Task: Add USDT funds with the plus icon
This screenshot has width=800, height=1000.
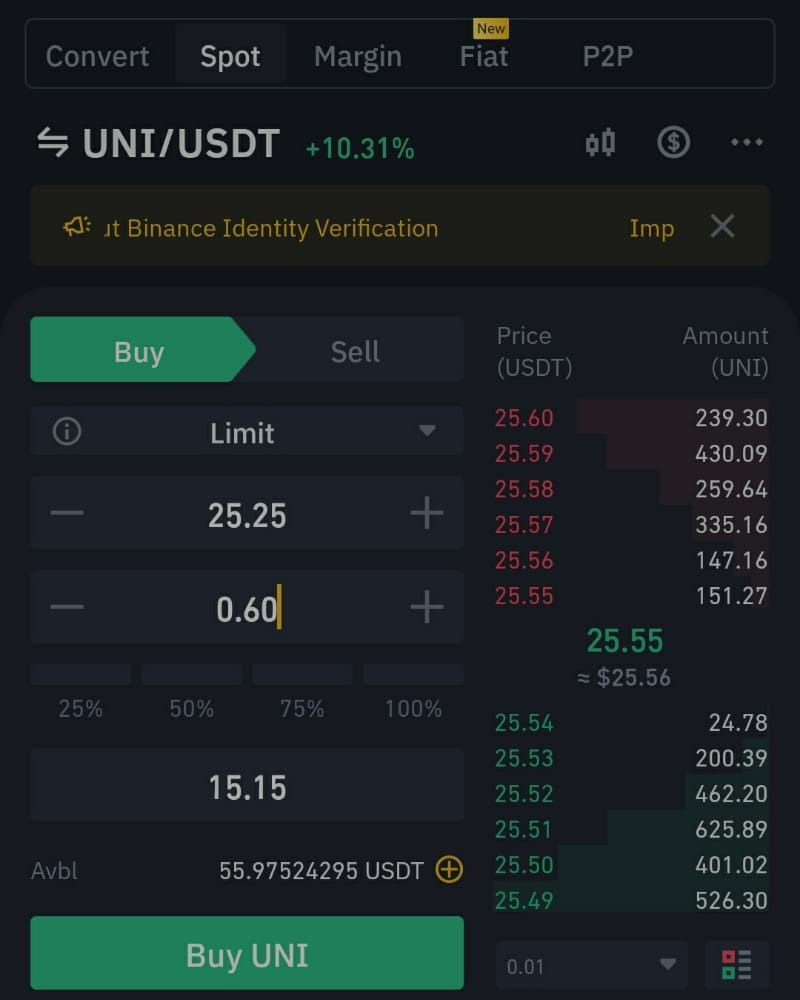Action: pos(449,870)
